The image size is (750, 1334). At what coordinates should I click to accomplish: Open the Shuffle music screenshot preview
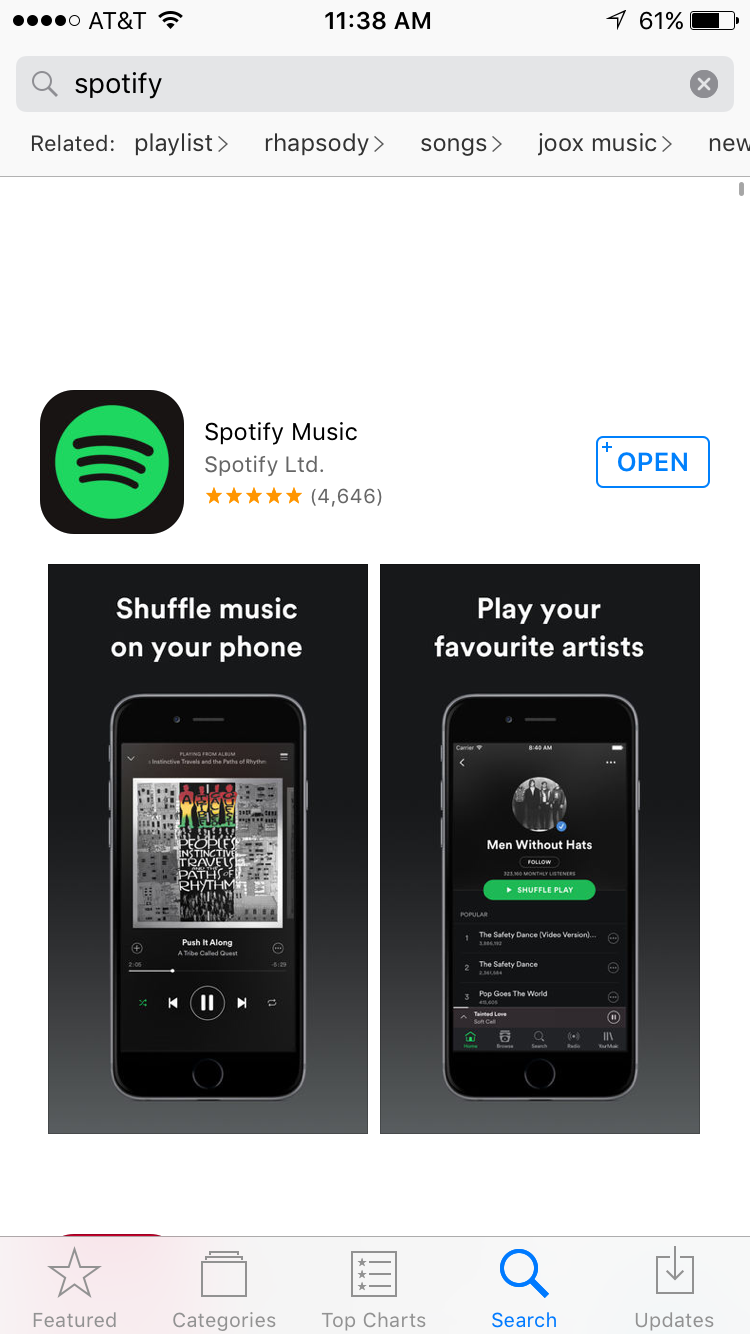[208, 848]
